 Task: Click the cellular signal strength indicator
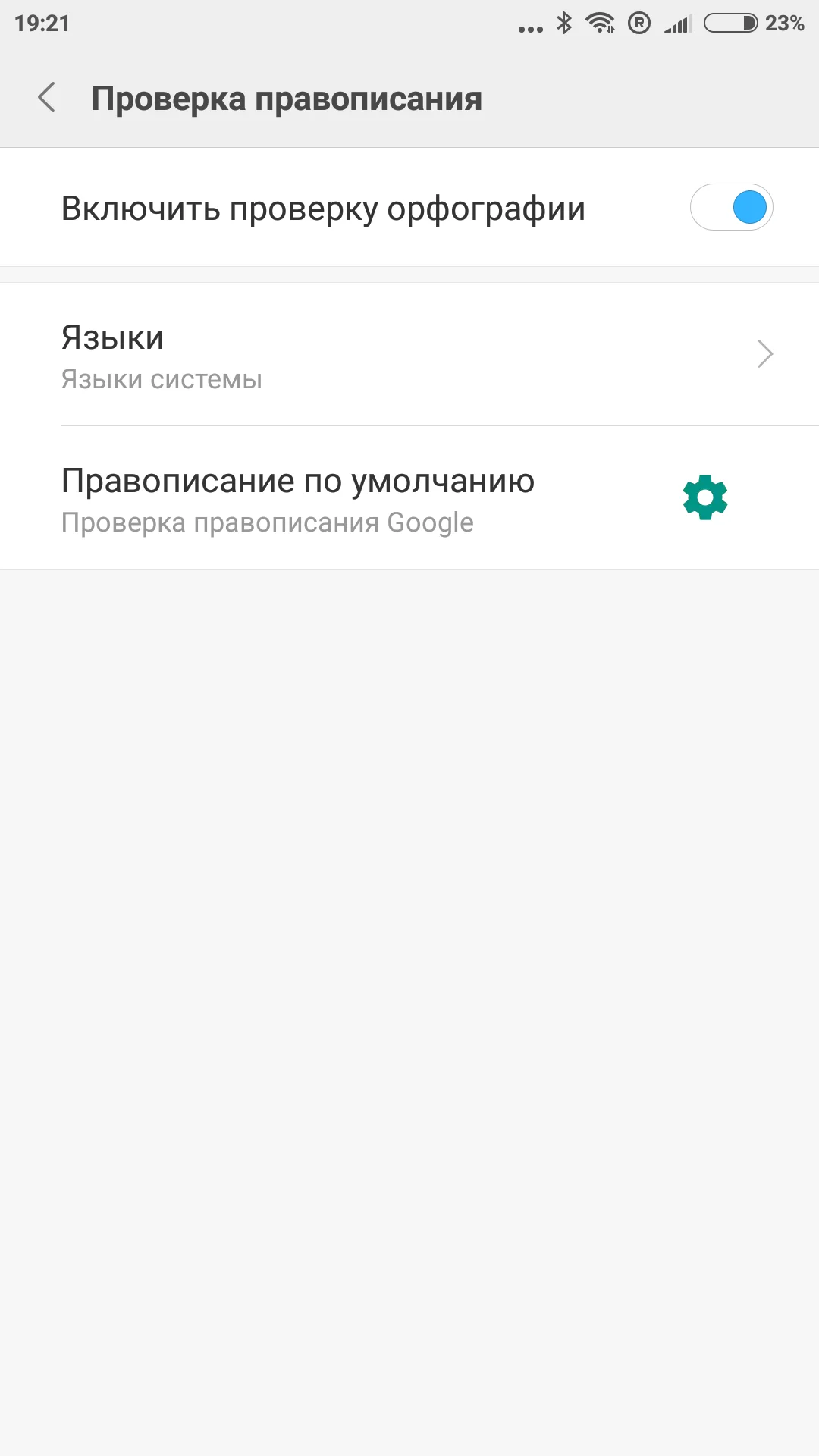point(677,23)
